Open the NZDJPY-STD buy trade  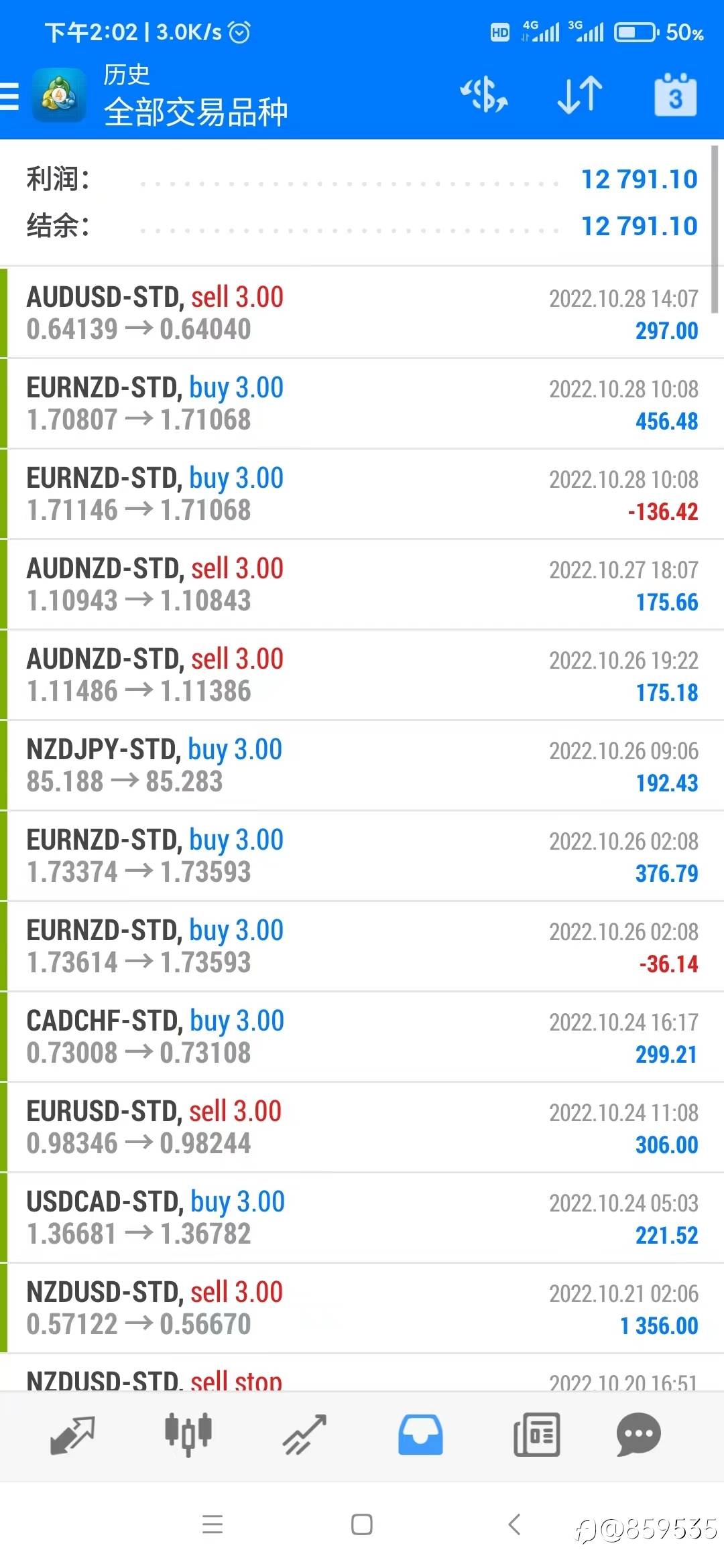362,765
